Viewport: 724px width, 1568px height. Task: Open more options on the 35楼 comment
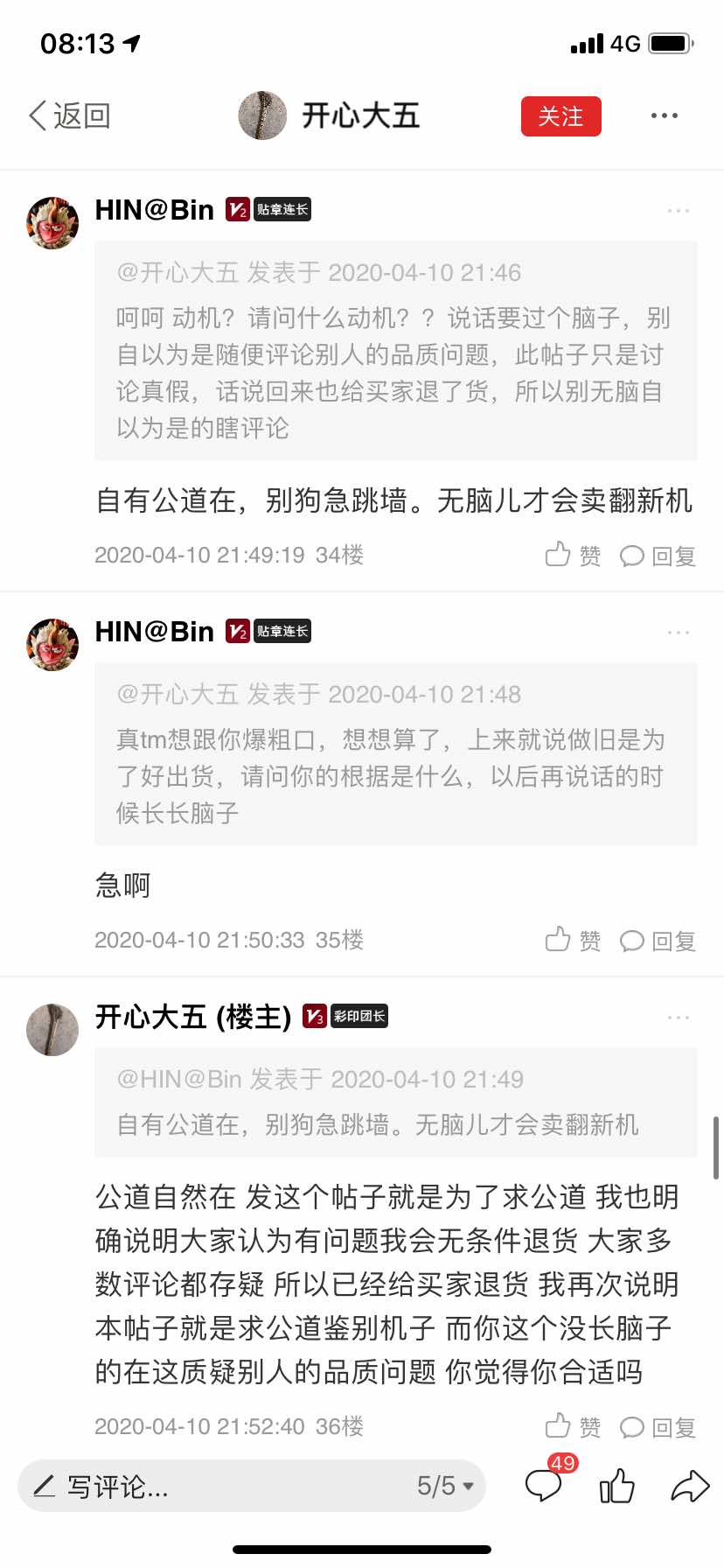click(x=678, y=633)
